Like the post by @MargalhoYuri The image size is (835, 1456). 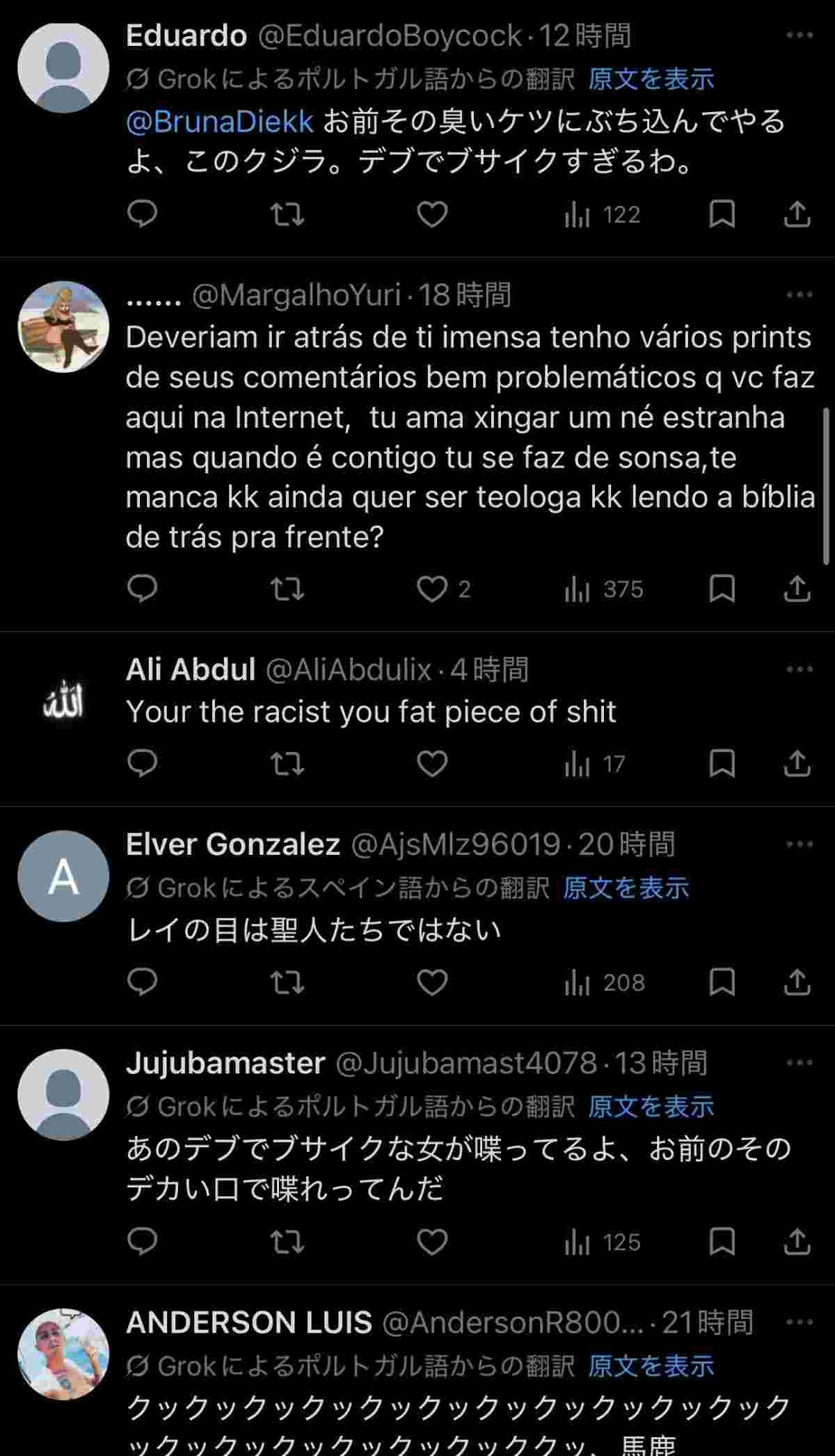(x=431, y=589)
